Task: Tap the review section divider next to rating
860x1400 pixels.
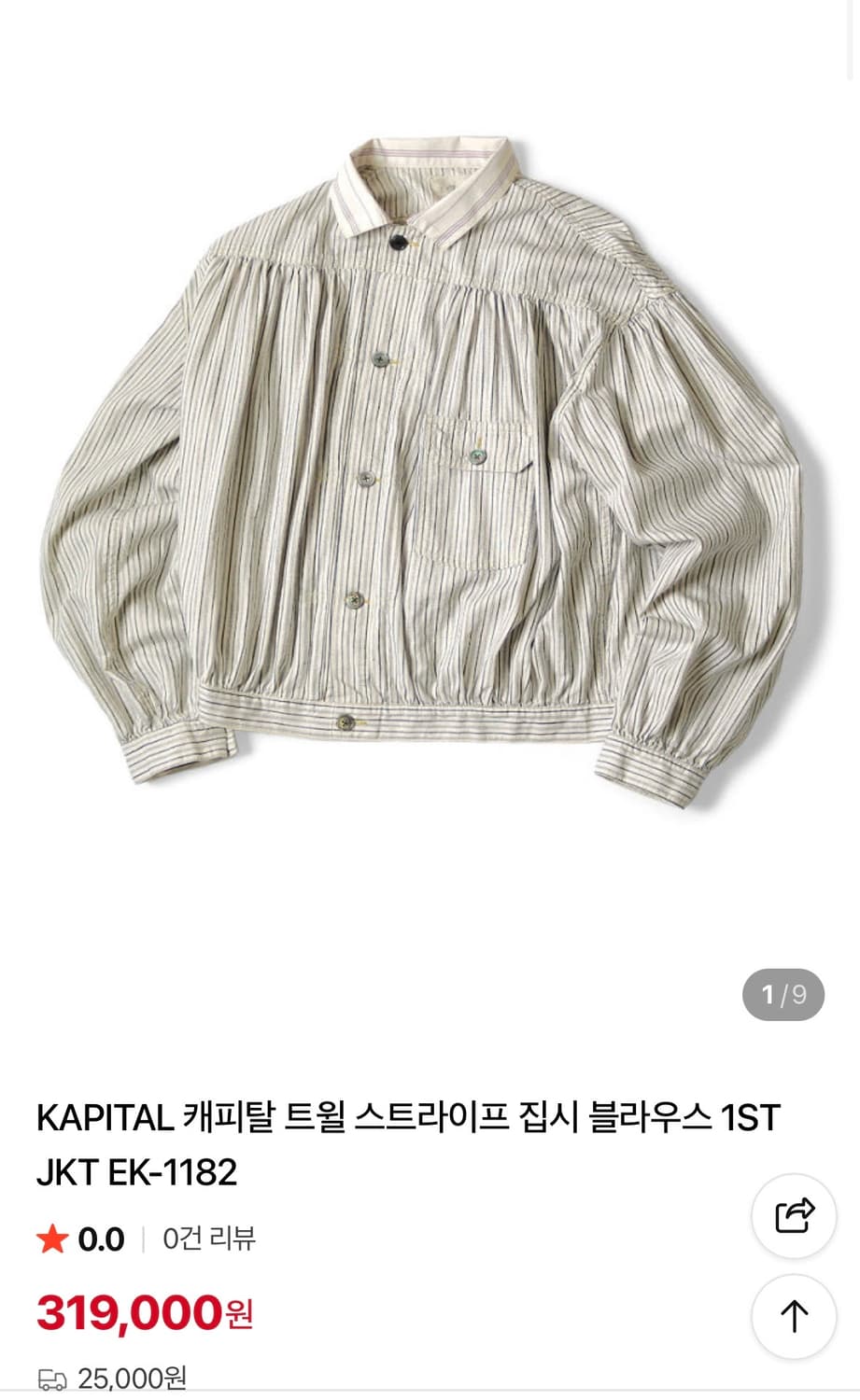Action: [x=143, y=1239]
